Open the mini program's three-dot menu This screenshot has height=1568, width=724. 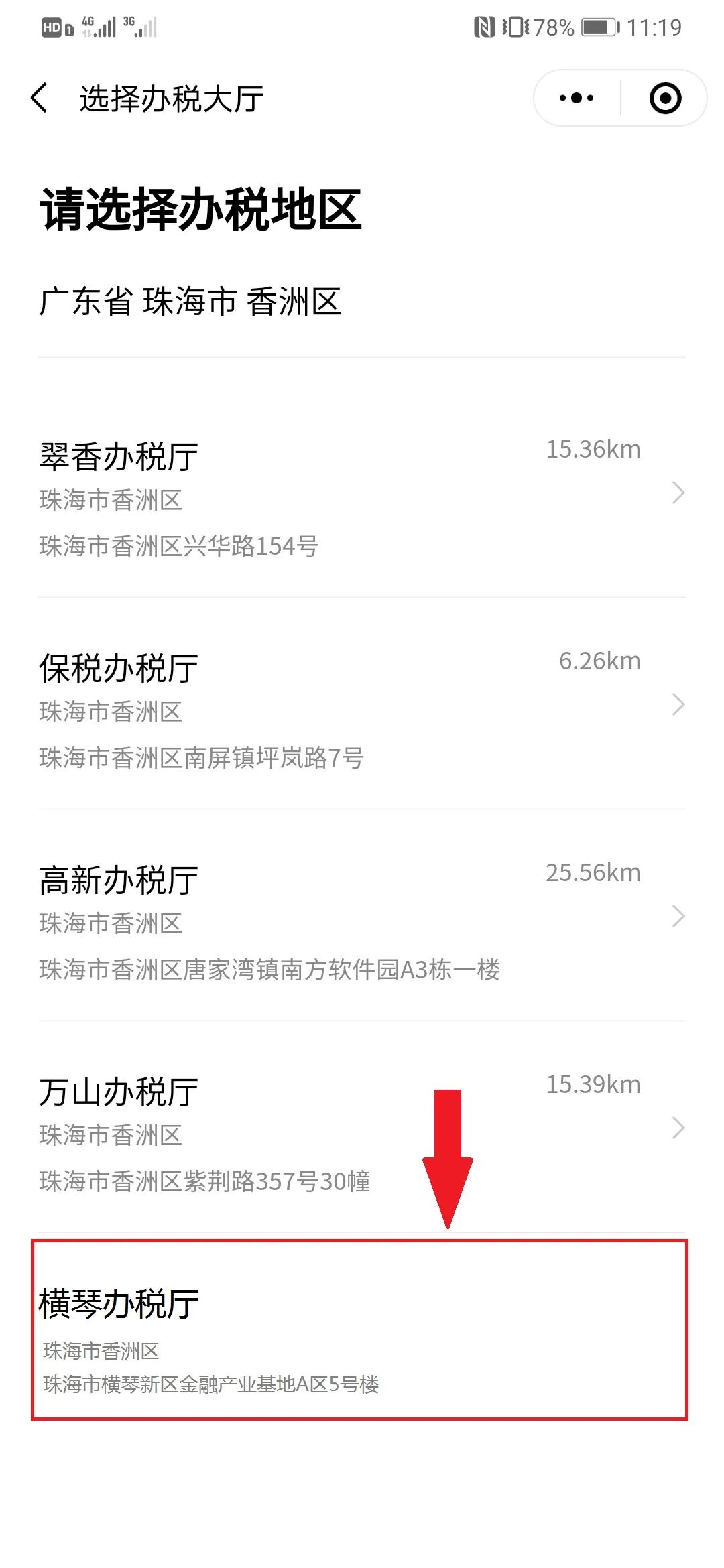click(577, 99)
